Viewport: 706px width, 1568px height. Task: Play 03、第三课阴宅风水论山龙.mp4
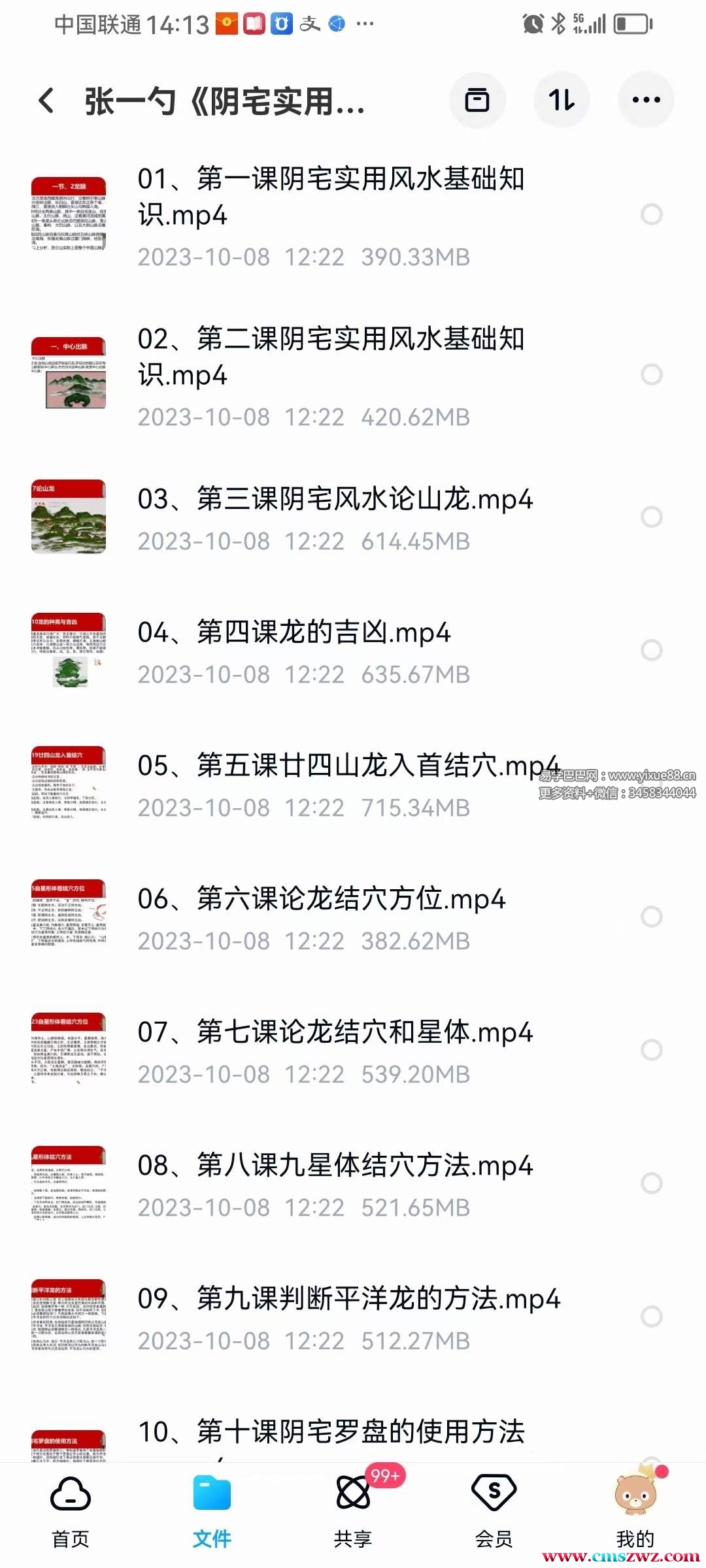tap(335, 500)
